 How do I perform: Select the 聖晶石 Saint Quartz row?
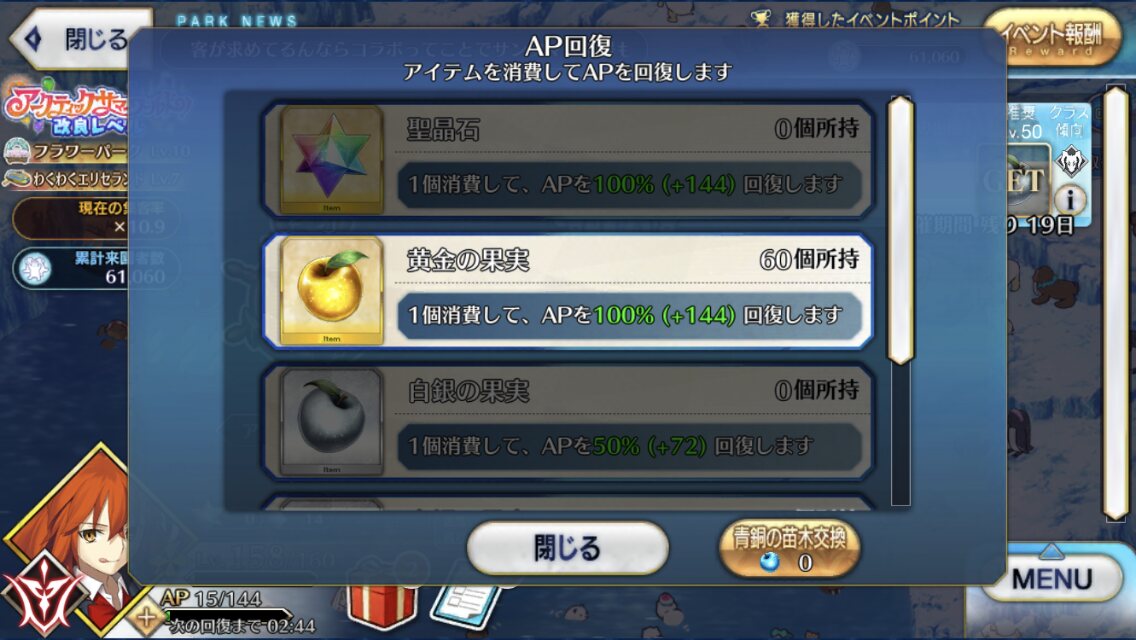tap(567, 160)
